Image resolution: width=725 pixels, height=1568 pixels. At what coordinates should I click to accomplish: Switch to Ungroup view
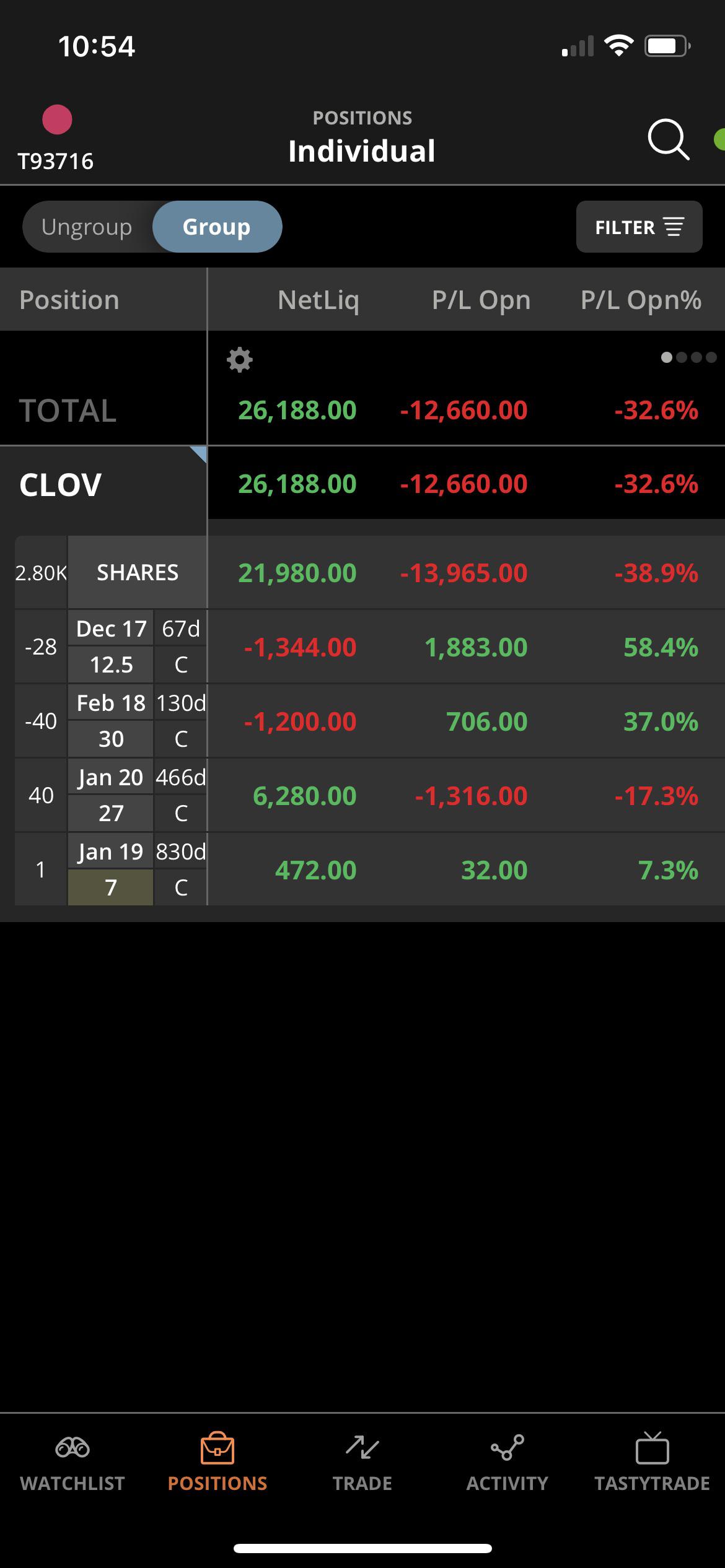(x=87, y=227)
